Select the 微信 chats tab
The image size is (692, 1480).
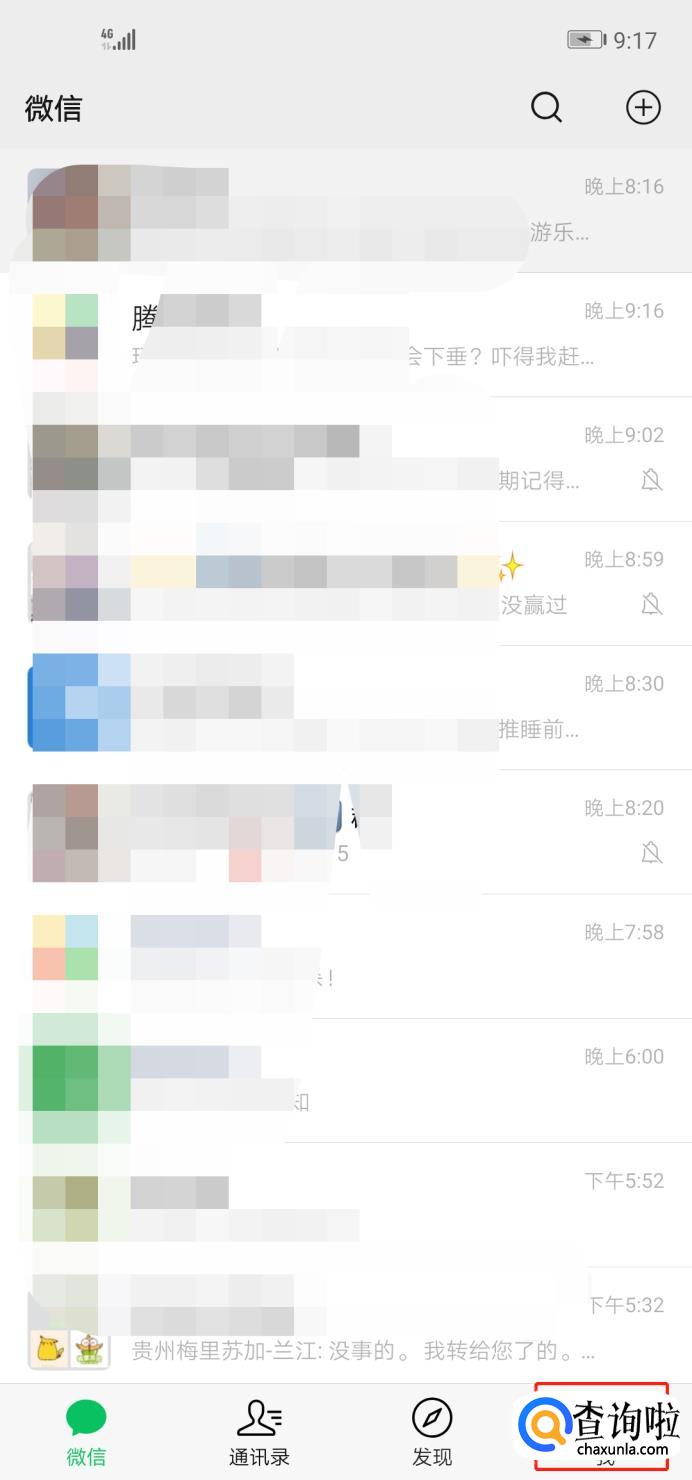pyautogui.click(x=86, y=1431)
